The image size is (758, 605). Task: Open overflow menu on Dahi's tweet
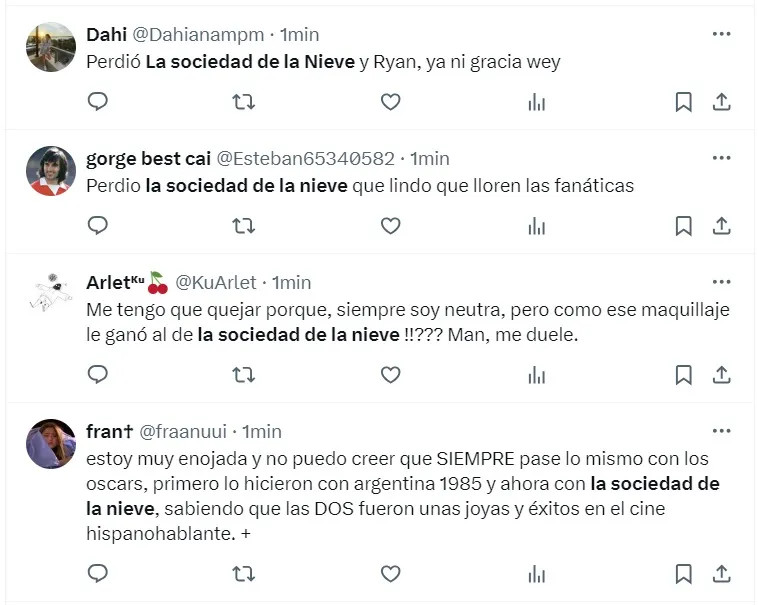(721, 34)
